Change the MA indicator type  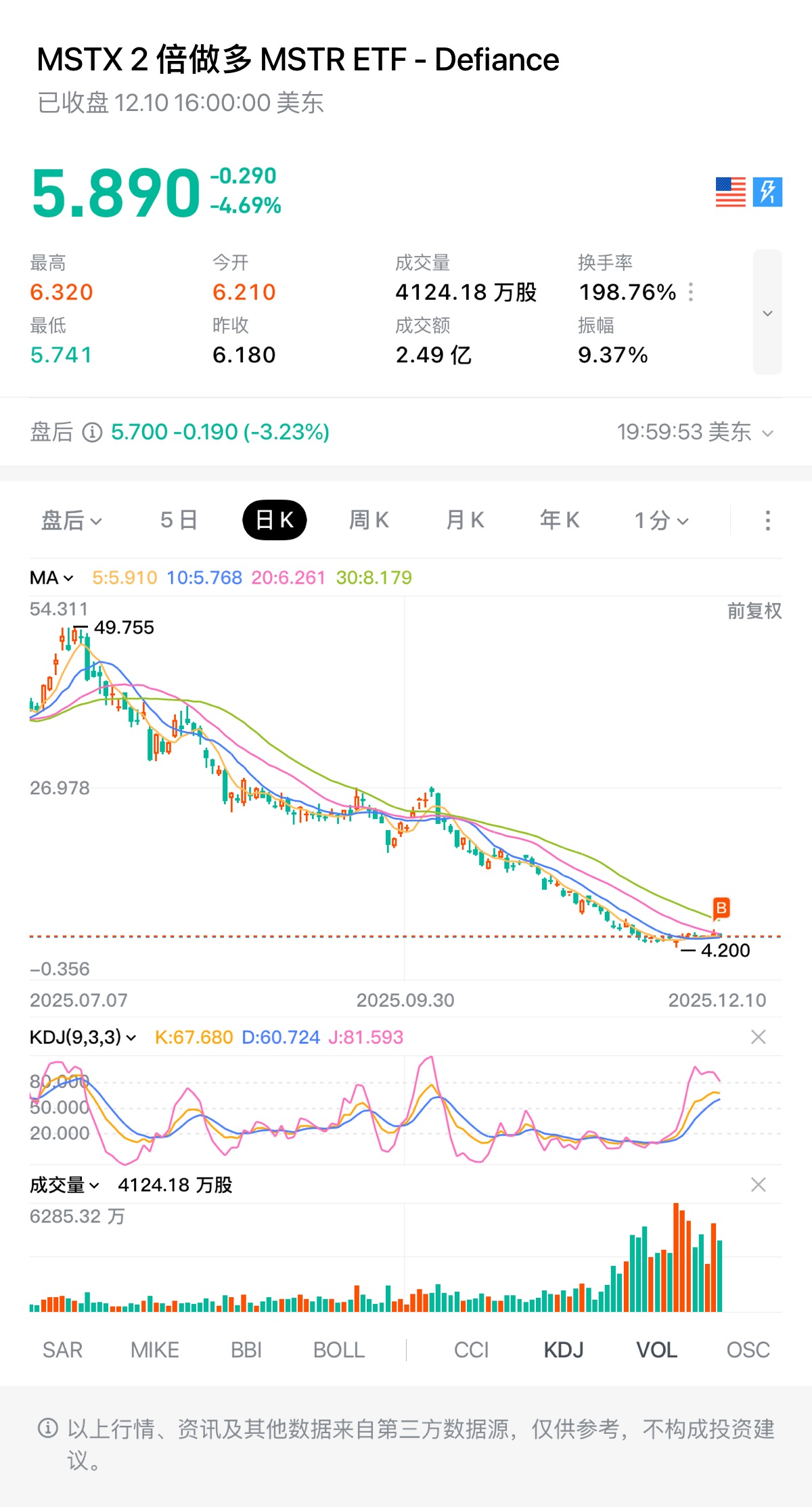[x=51, y=577]
